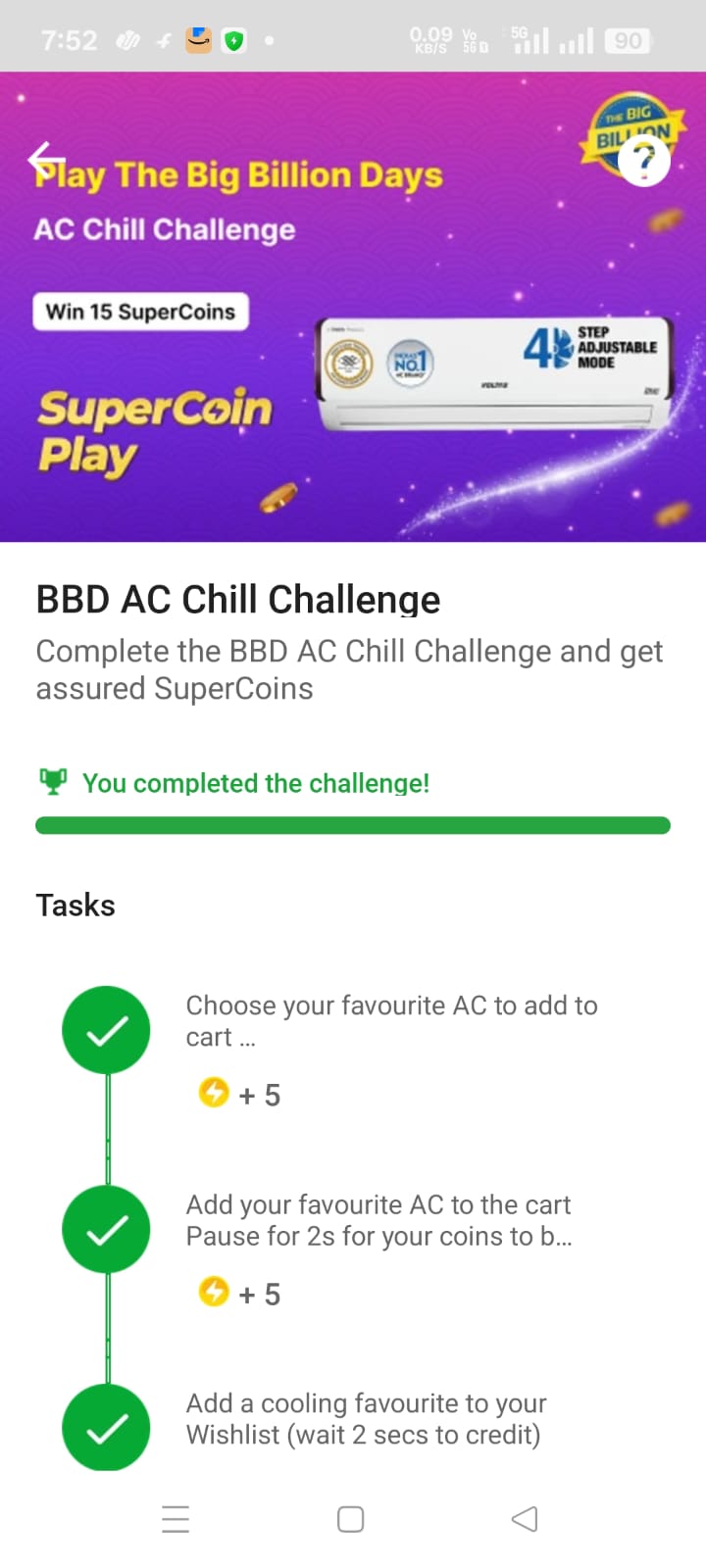Open the 'Add your favourite AC to the cart' task
Screen dimensions: 706x1568
pyautogui.click(x=378, y=1220)
